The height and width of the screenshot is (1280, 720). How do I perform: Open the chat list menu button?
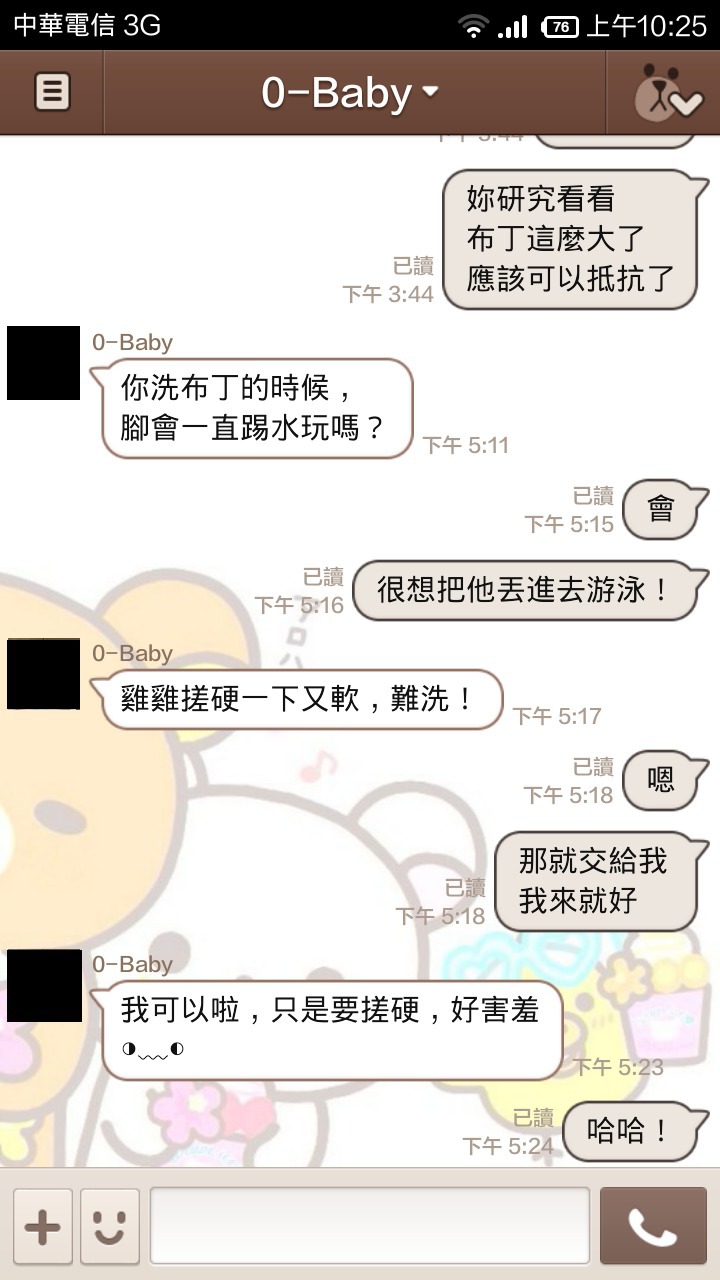pos(52,92)
